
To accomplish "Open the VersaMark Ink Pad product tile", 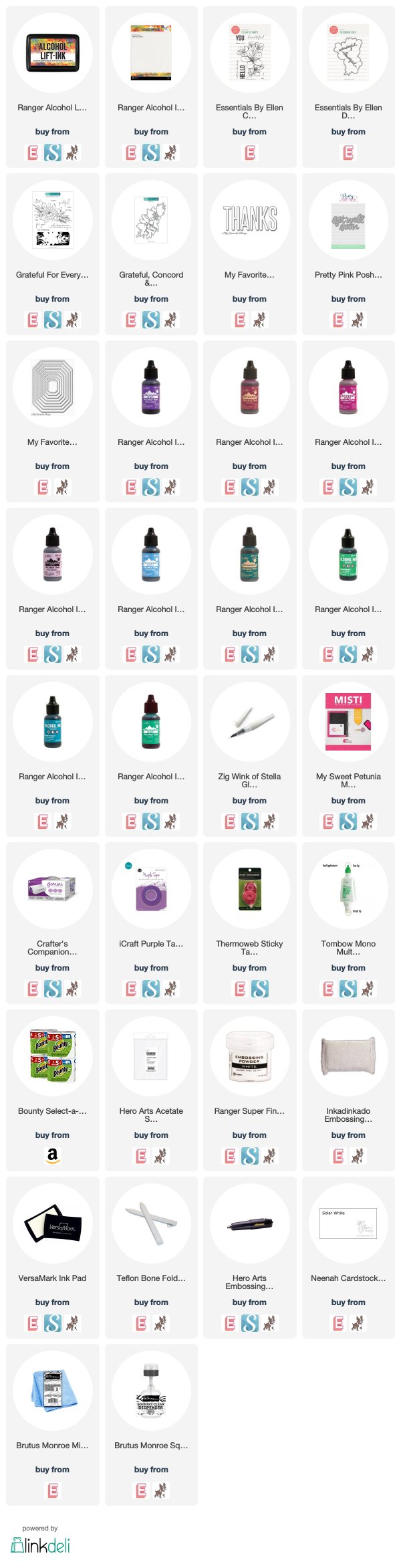I will 52,1224.
